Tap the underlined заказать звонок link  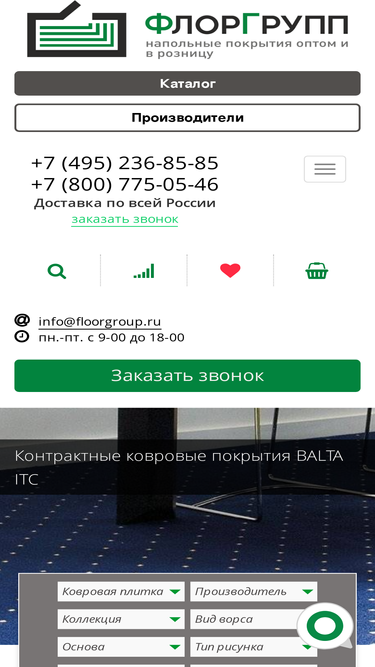coord(125,219)
